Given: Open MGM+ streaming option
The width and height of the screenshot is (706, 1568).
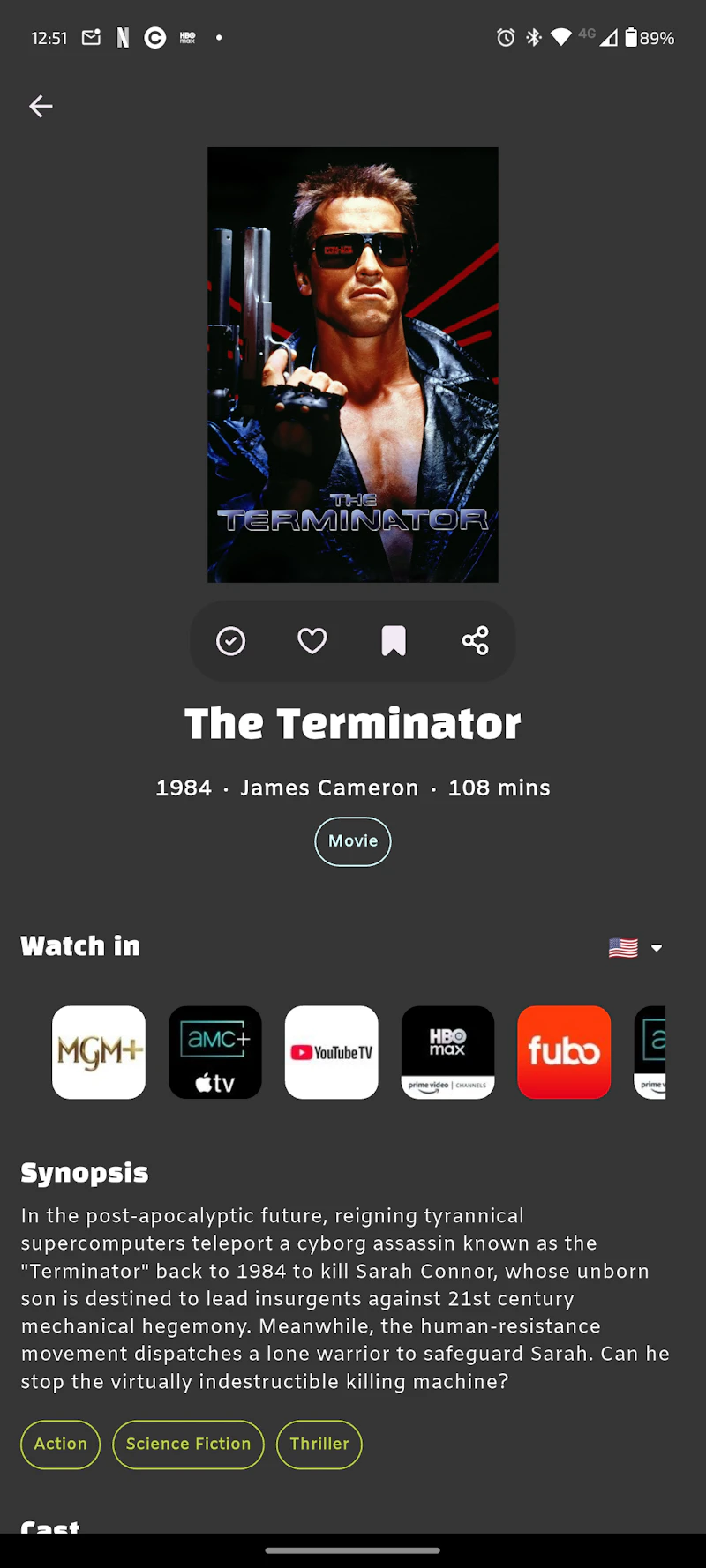Looking at the screenshot, I should tap(99, 1052).
